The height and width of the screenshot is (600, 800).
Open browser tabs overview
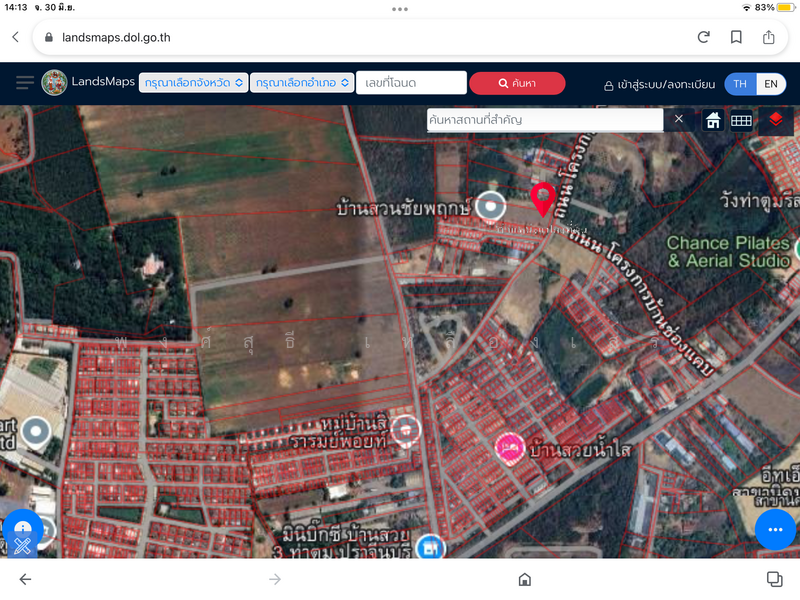coord(774,579)
